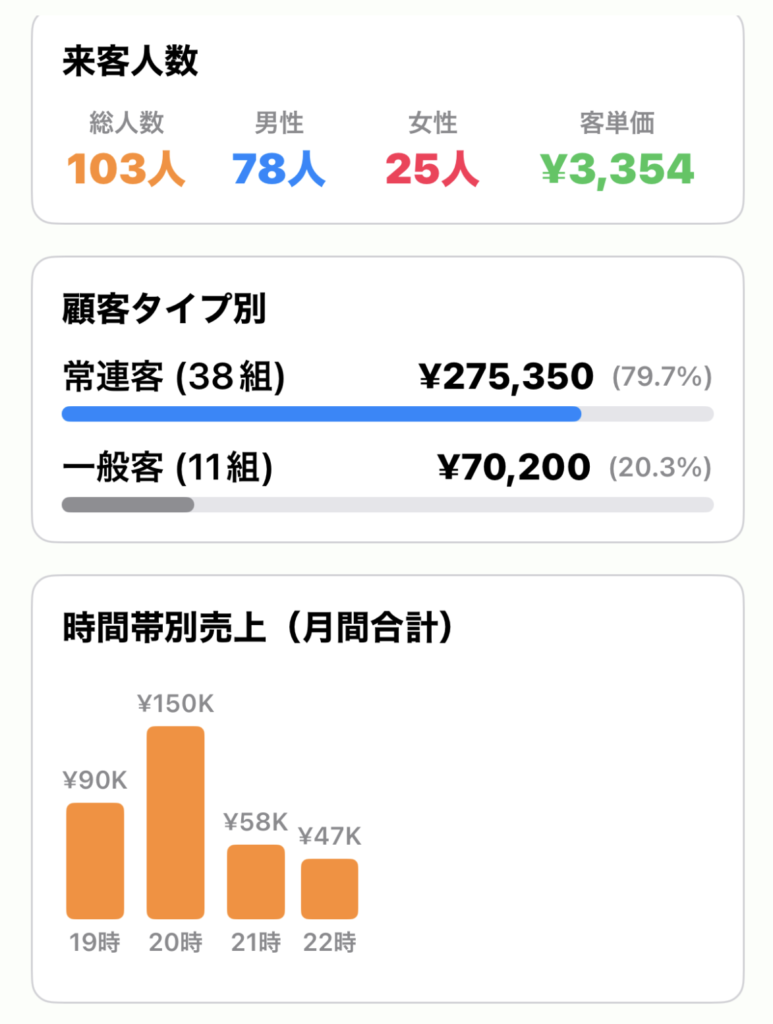This screenshot has width=773, height=1024.
Task: Select the 19時 bar showing ¥90K
Action: click(x=96, y=858)
